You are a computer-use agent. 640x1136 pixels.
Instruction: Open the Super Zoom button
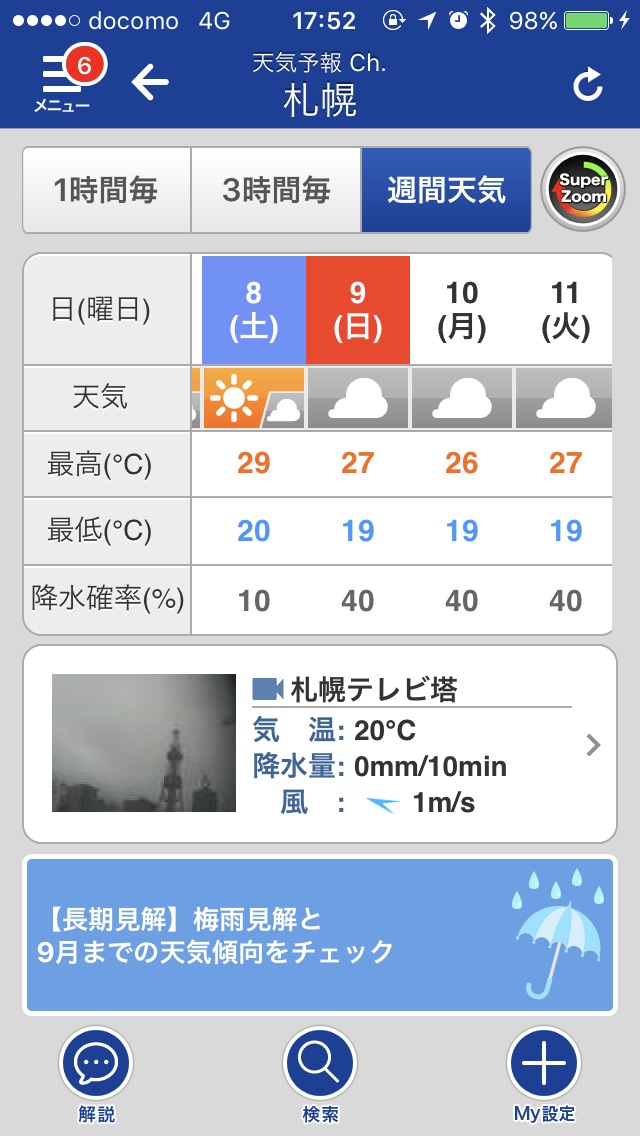[583, 190]
